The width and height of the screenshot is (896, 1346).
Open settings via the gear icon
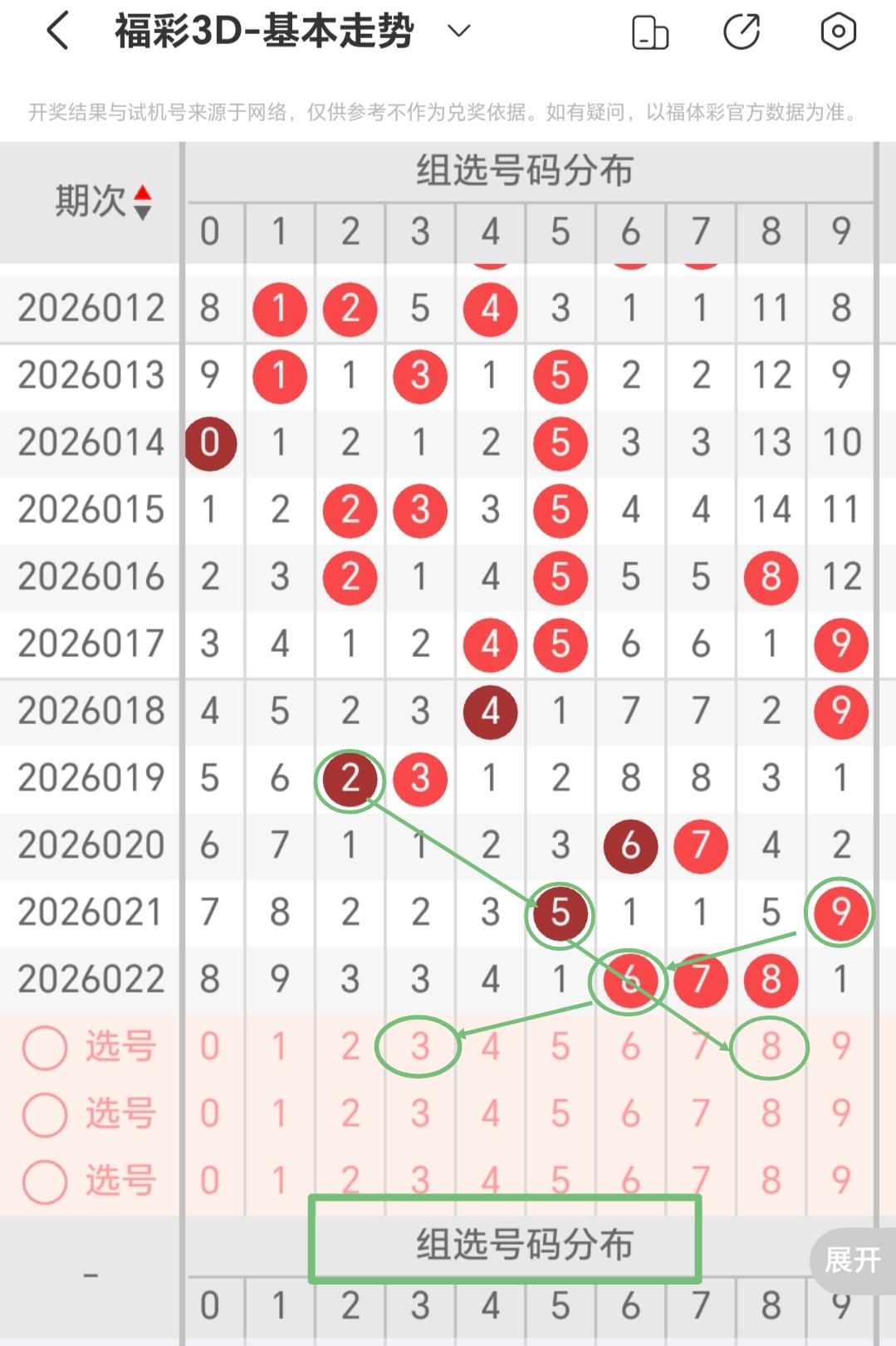click(837, 32)
